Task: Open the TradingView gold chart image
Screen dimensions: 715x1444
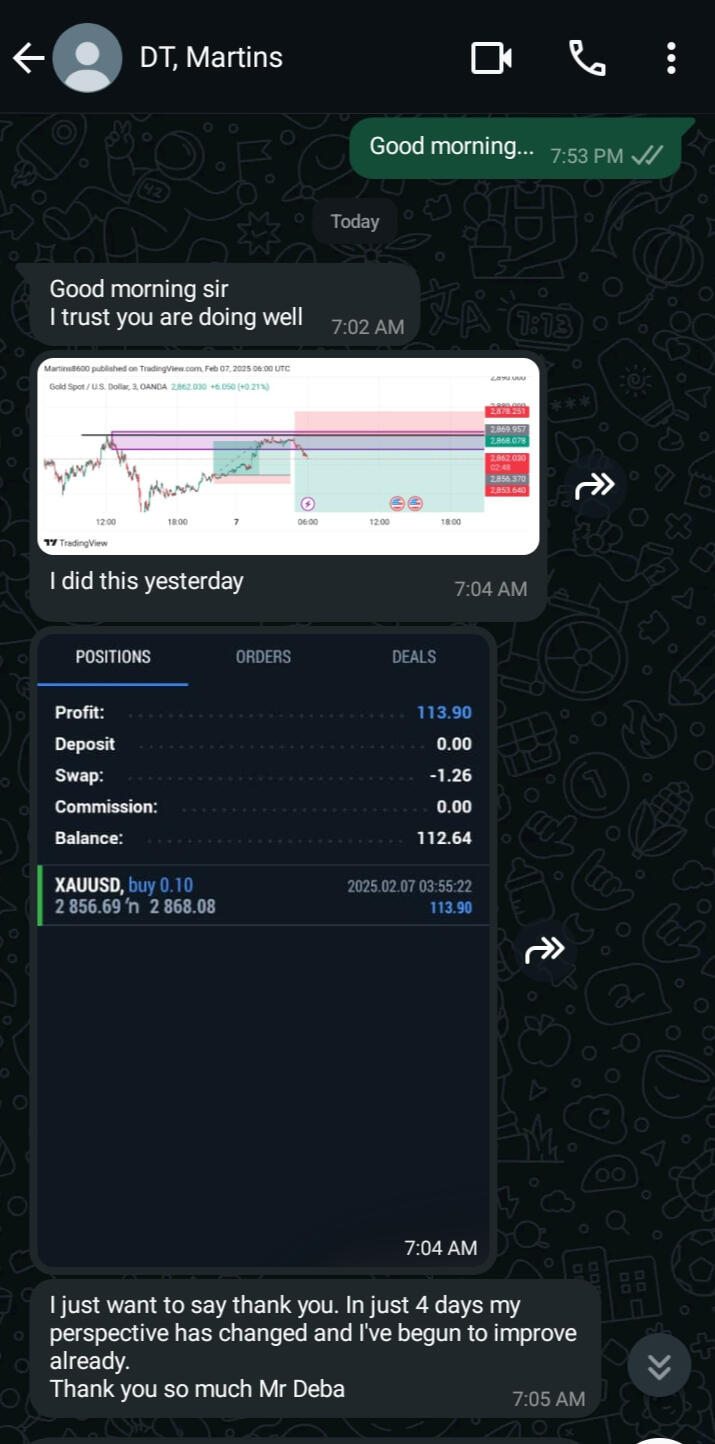Action: coord(289,456)
